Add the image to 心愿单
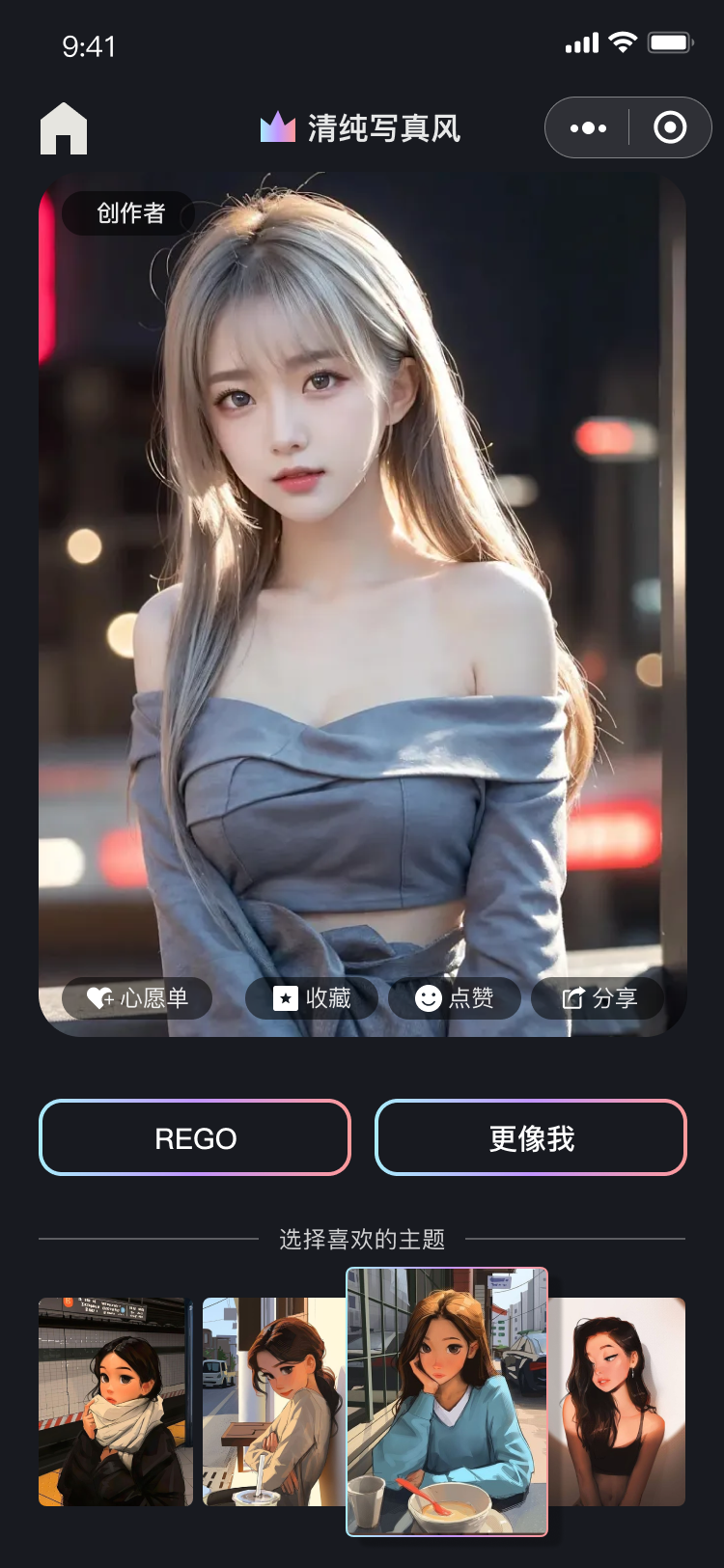 pos(137,998)
